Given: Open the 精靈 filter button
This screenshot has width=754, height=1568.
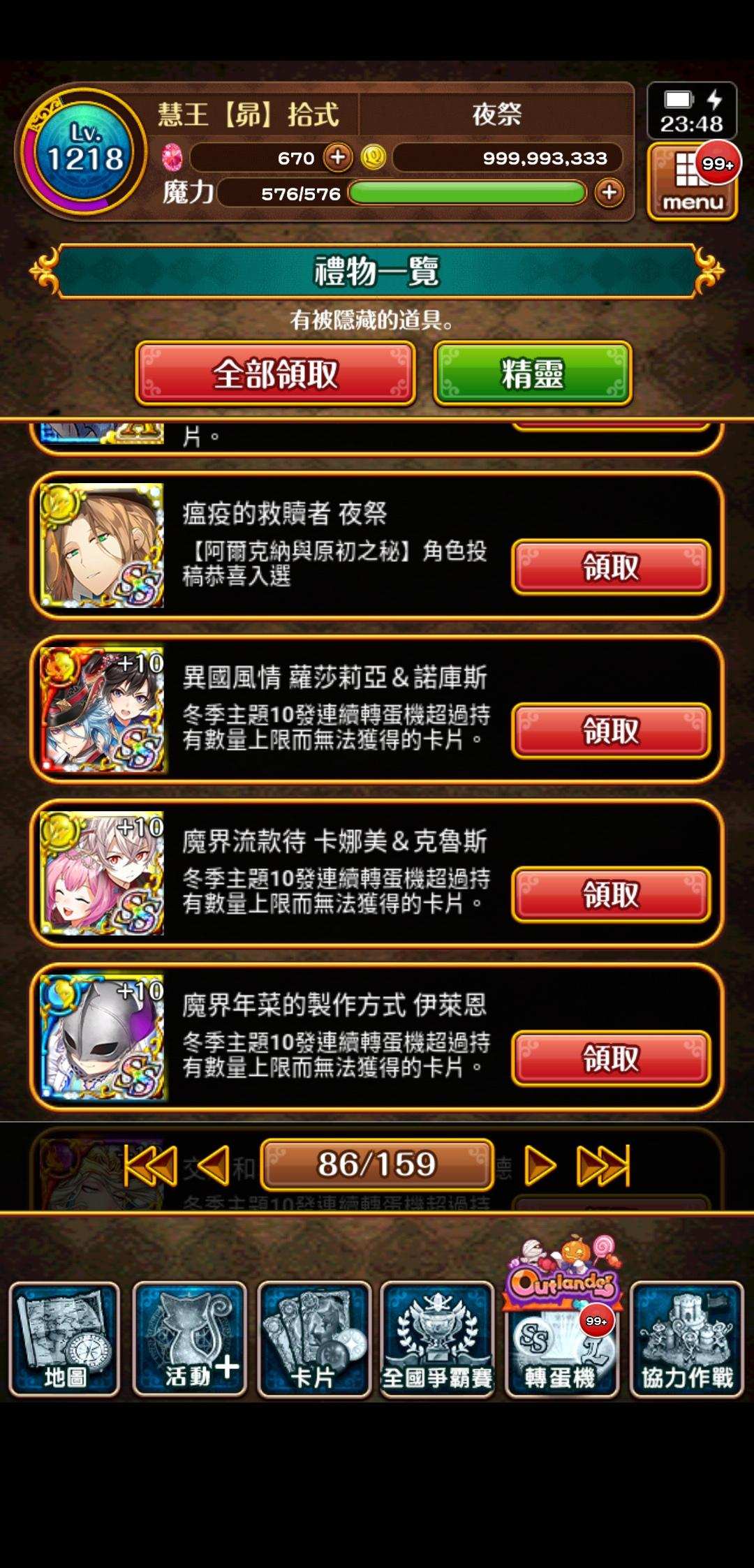Looking at the screenshot, I should [x=533, y=373].
